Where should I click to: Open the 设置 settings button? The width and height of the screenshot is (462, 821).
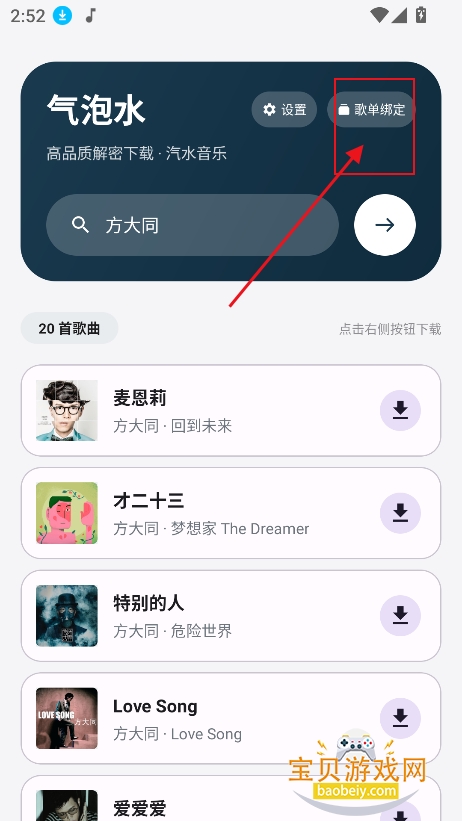tap(284, 109)
